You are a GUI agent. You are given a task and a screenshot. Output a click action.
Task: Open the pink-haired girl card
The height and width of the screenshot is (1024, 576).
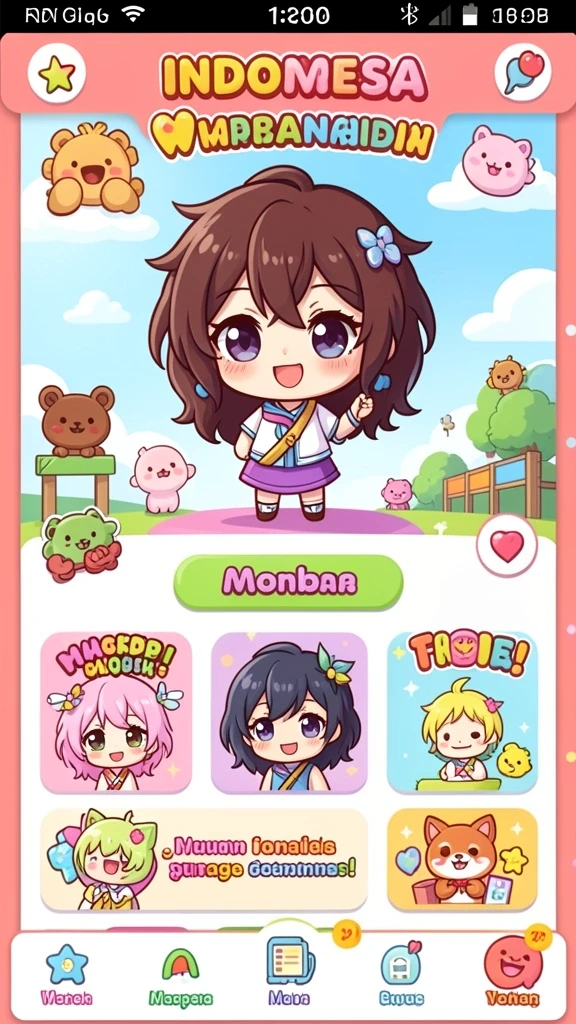(x=116, y=712)
